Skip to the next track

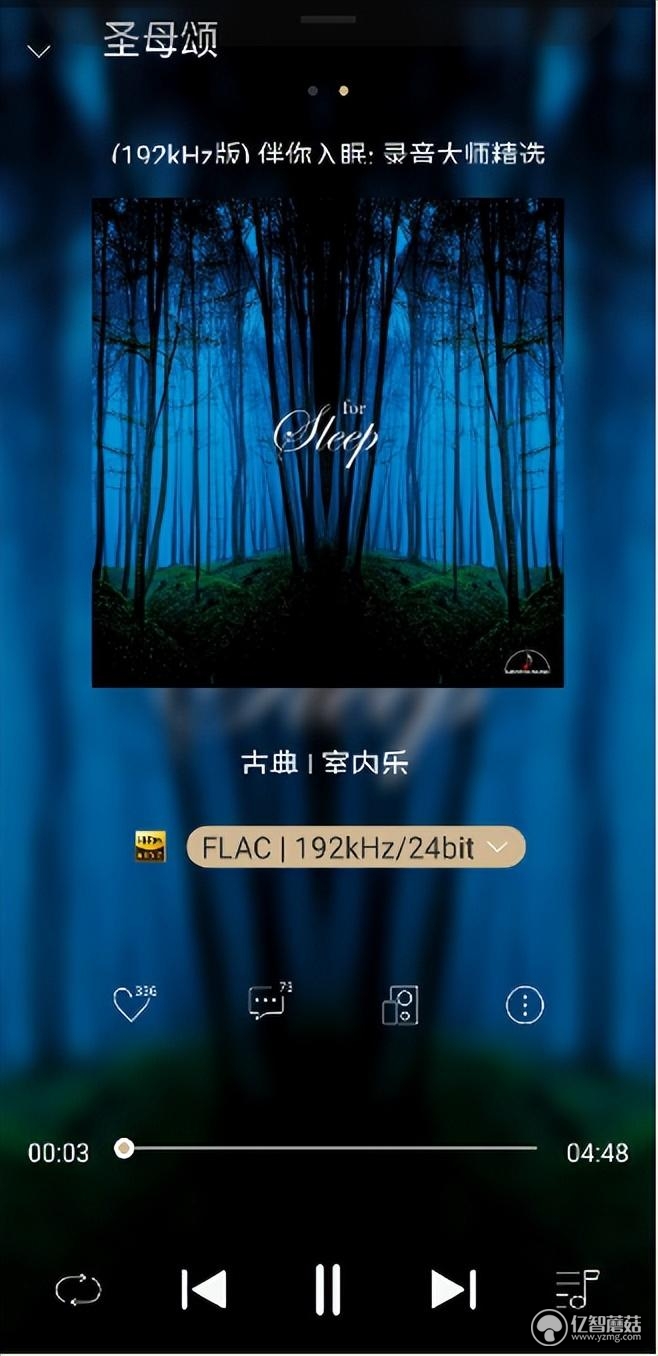(x=452, y=1289)
